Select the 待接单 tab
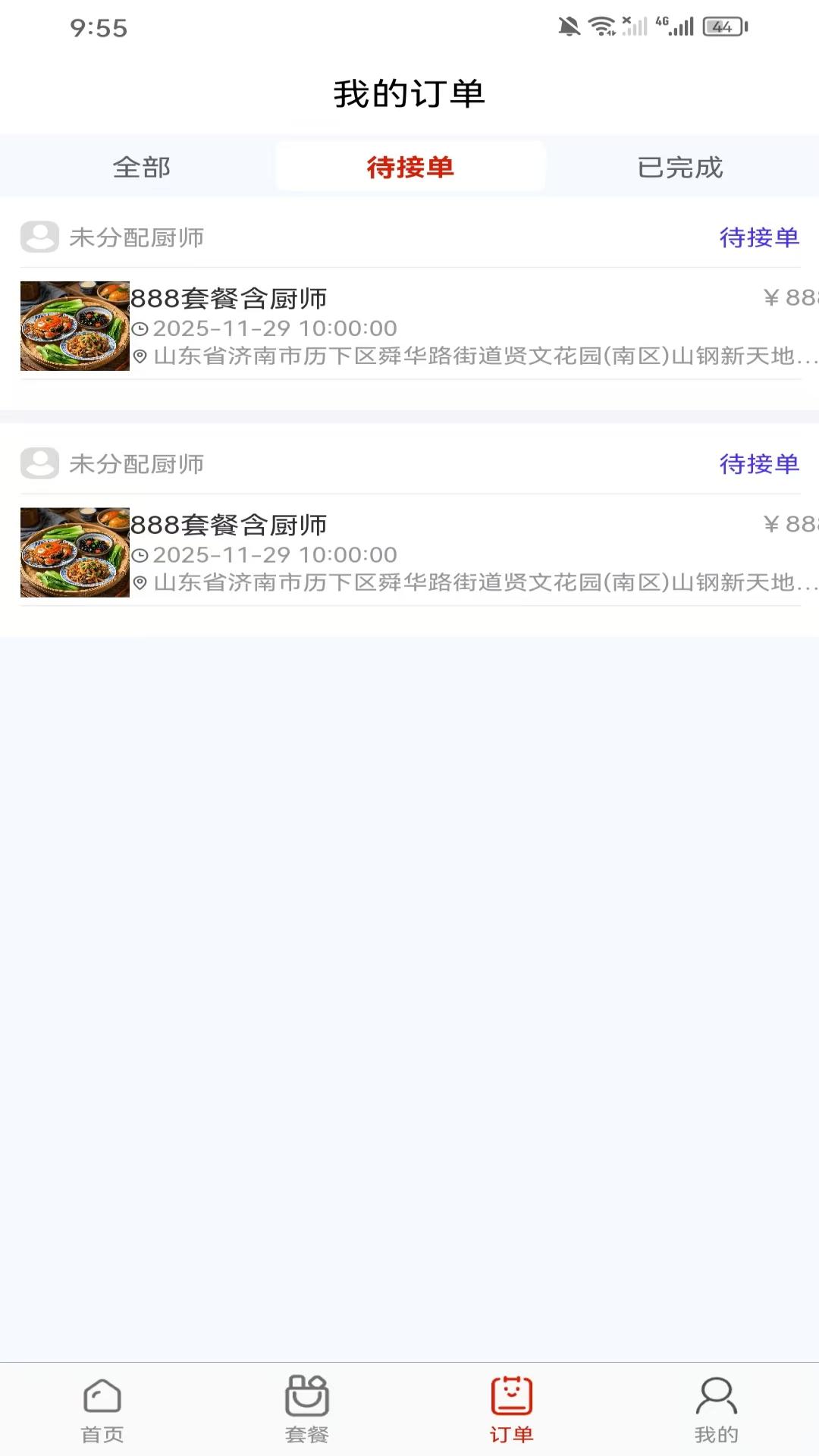The height and width of the screenshot is (1456, 819). (410, 167)
